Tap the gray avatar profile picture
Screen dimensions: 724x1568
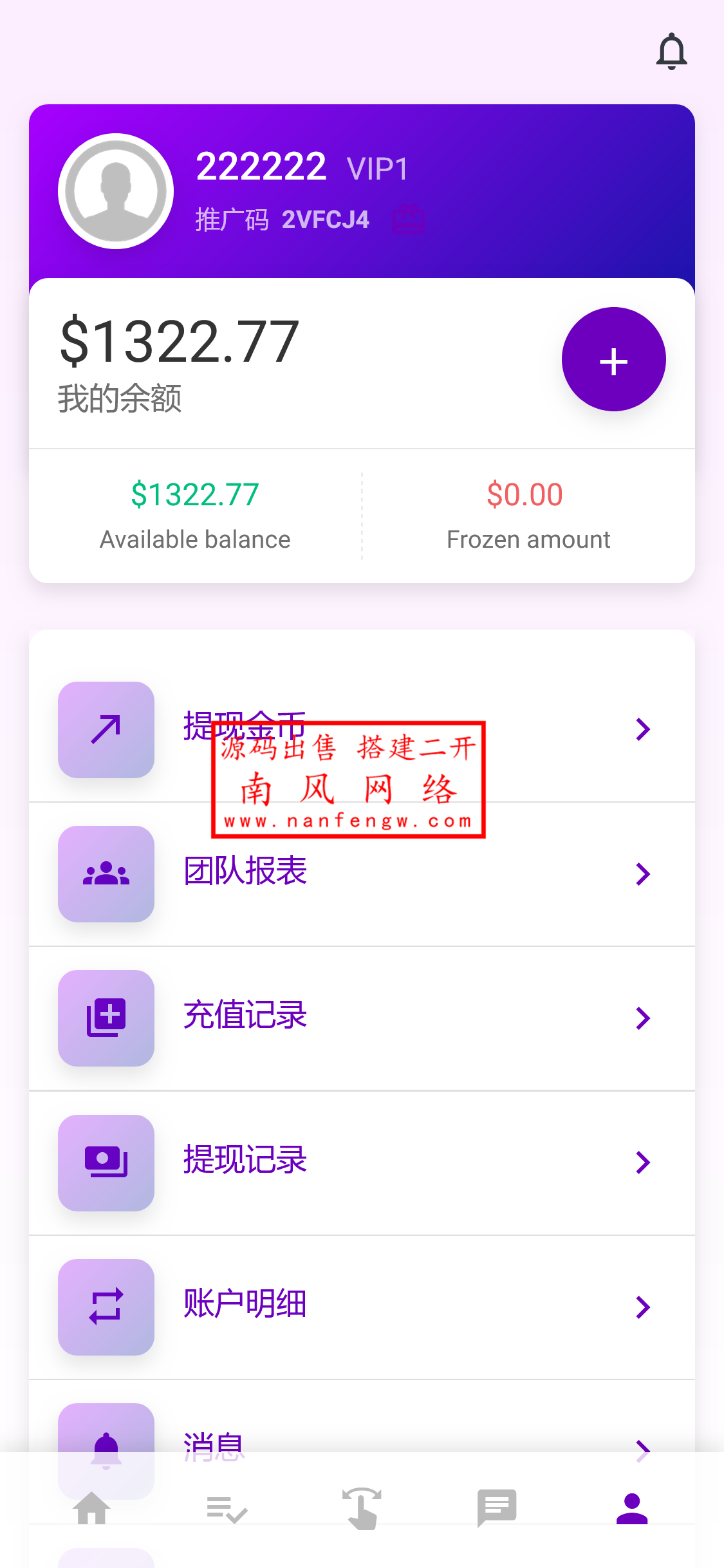pyautogui.click(x=115, y=190)
